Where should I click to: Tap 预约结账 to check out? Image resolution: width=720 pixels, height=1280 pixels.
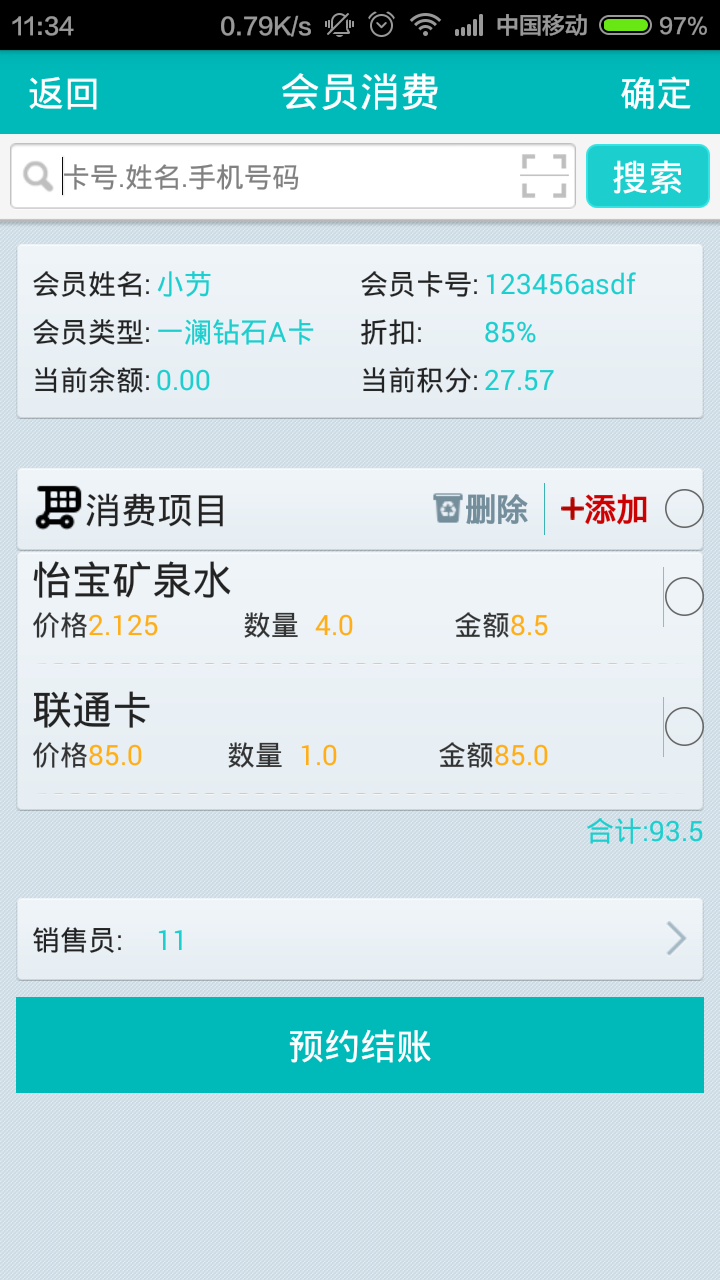point(360,1045)
